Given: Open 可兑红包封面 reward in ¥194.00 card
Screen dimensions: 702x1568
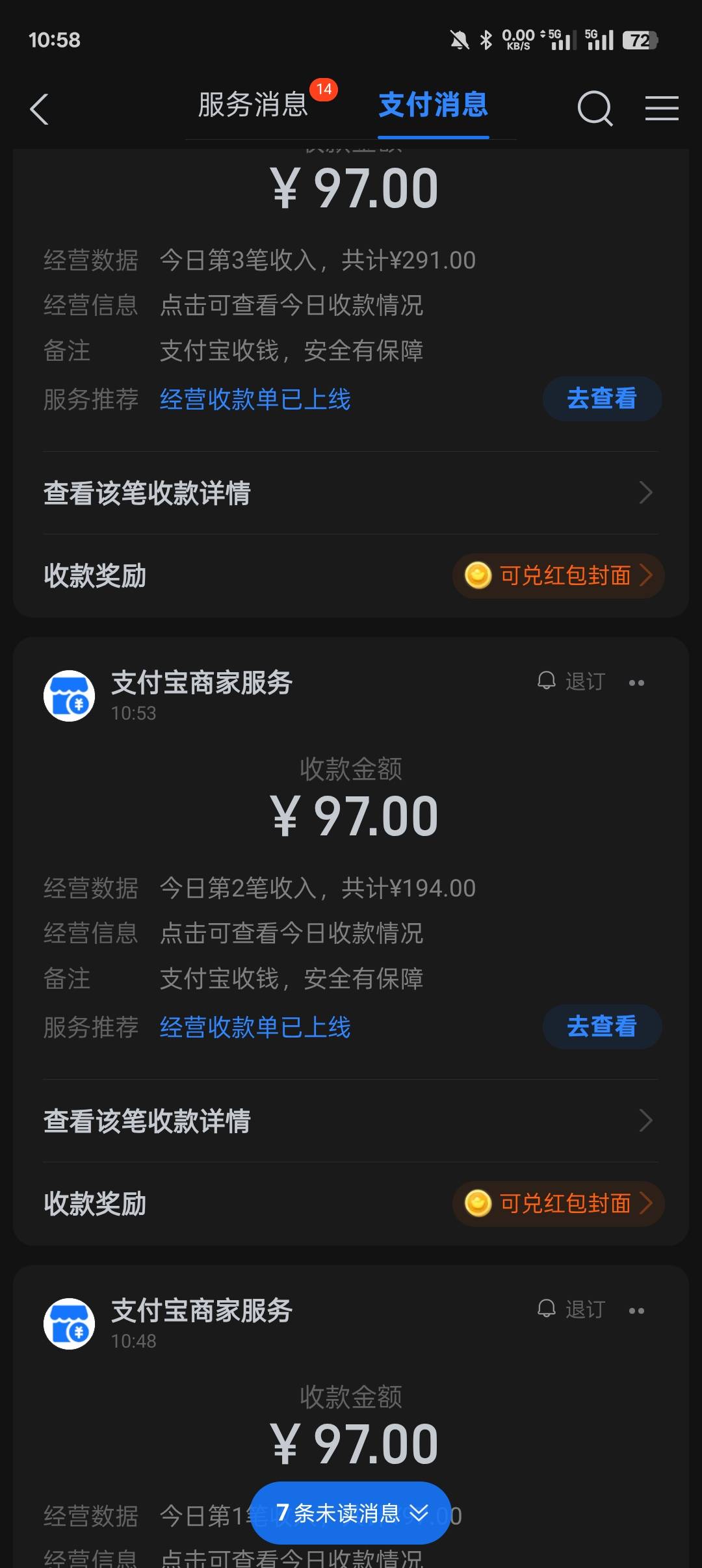Looking at the screenshot, I should 558,1203.
